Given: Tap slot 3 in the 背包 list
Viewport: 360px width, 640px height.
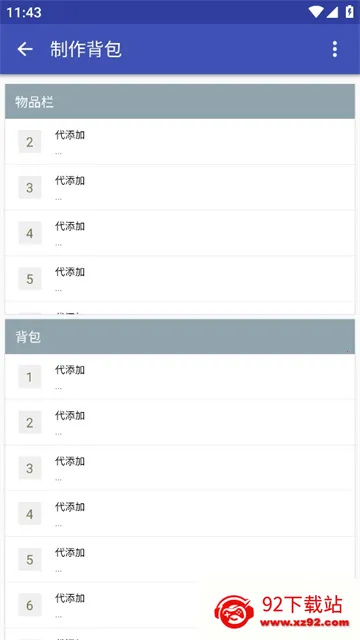Looking at the screenshot, I should (x=180, y=468).
